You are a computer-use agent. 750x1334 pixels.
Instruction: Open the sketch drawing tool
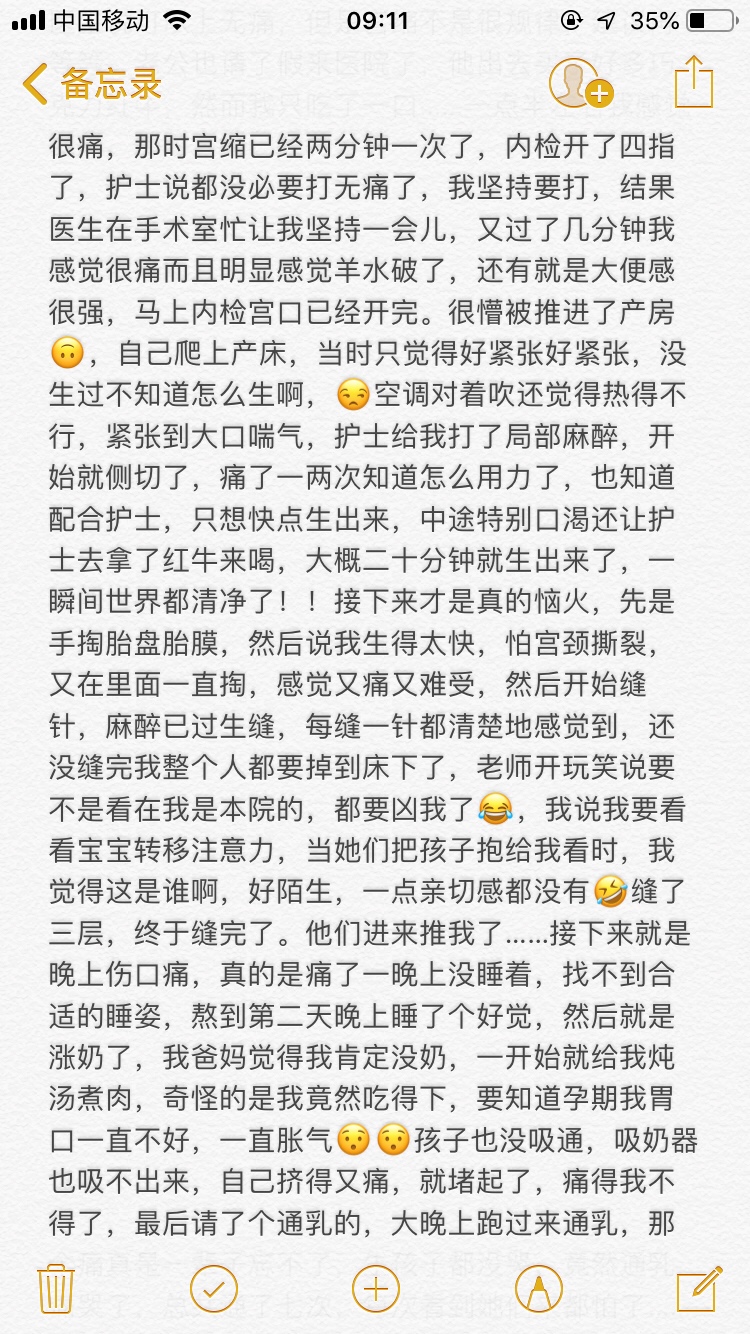coord(538,1288)
